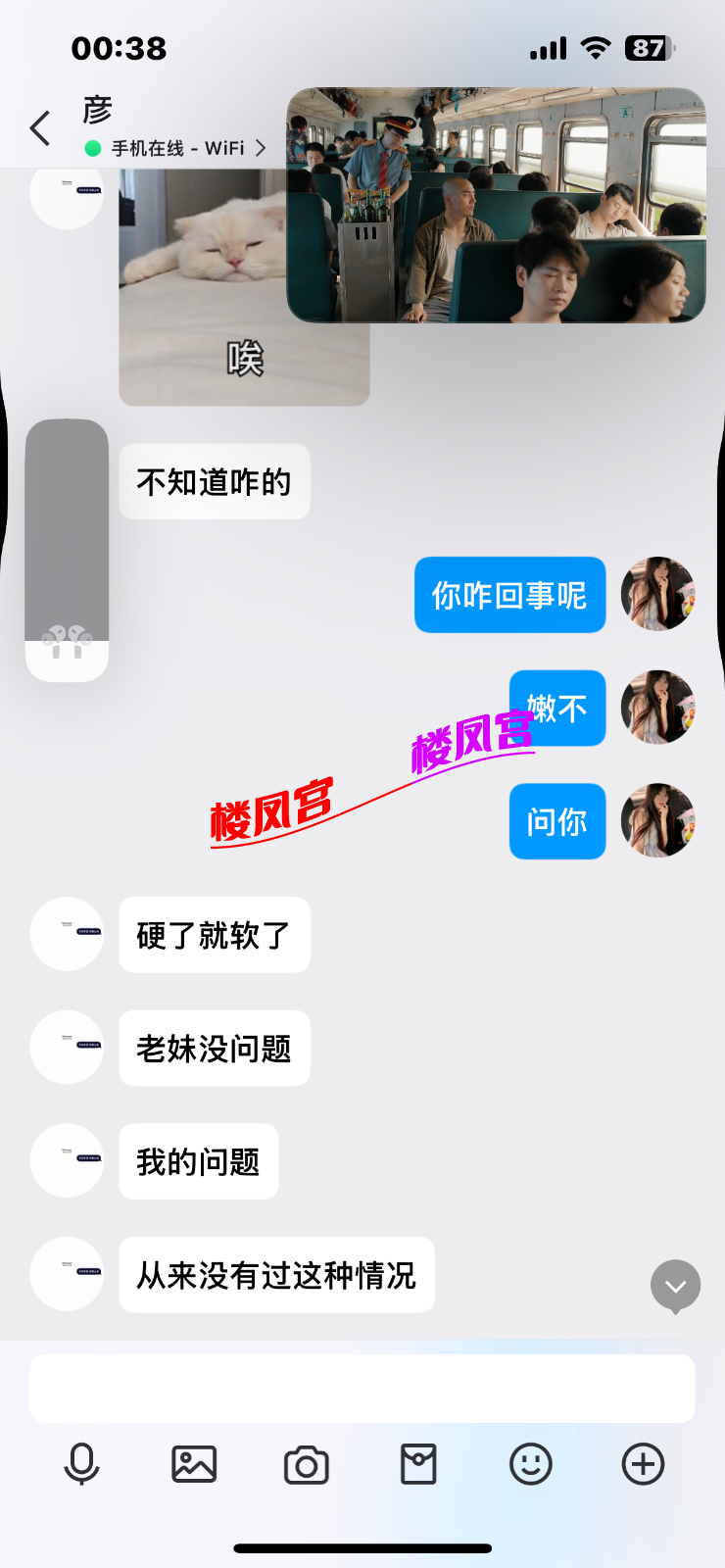The width and height of the screenshot is (725, 1568).
Task: Open contact details via the back chevron
Action: pos(39,127)
